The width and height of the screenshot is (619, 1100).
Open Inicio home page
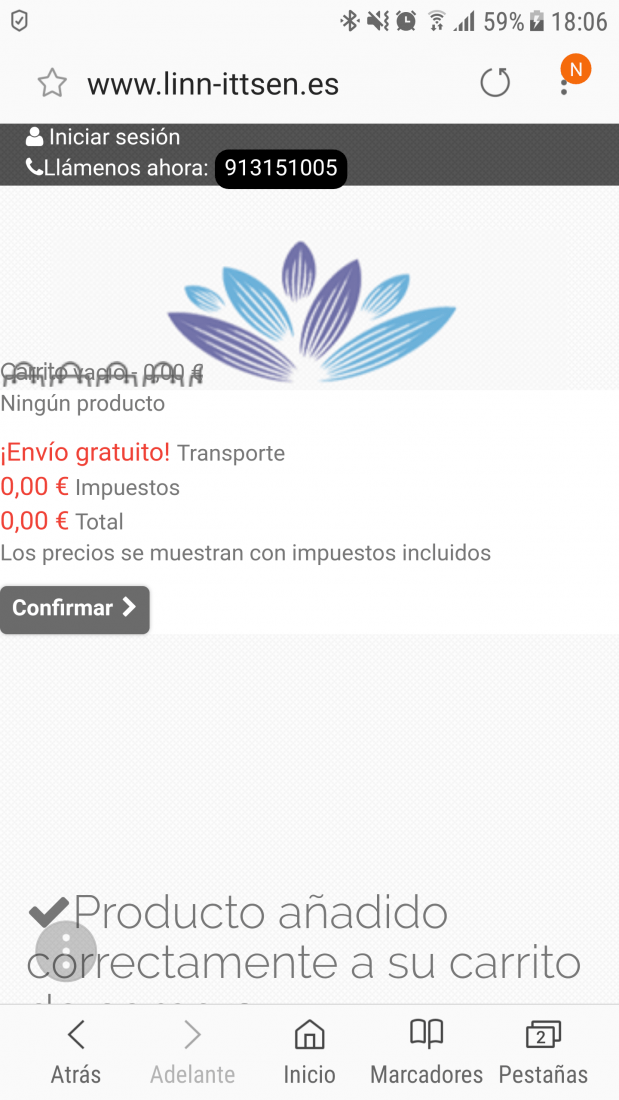(310, 1052)
